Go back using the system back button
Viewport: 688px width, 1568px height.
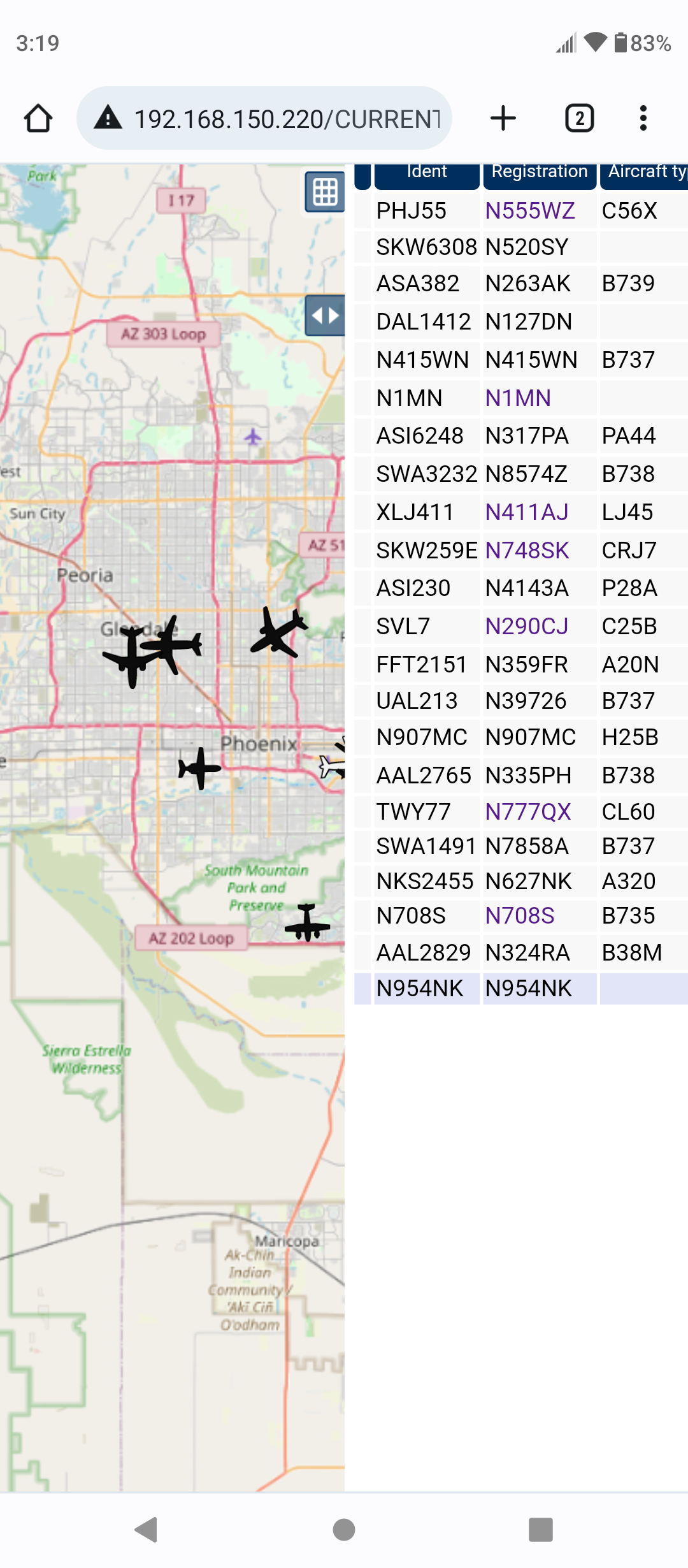147,1530
